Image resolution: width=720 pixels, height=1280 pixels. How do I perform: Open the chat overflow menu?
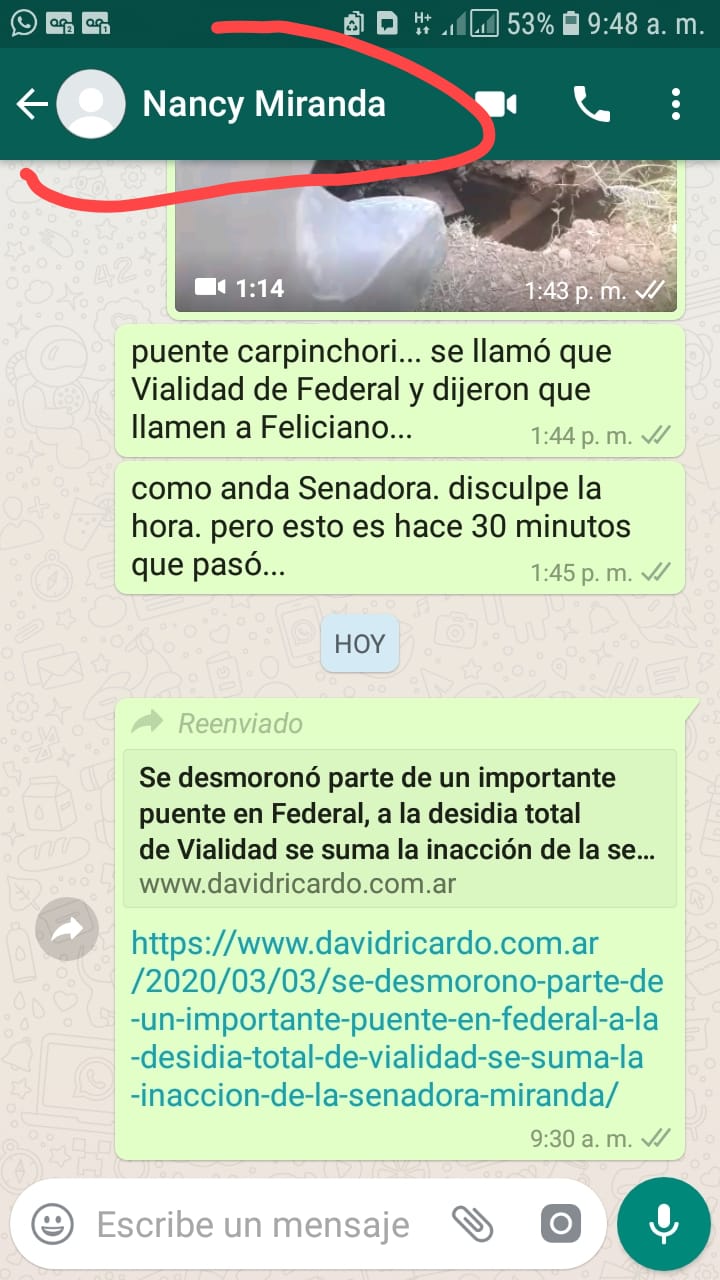676,104
